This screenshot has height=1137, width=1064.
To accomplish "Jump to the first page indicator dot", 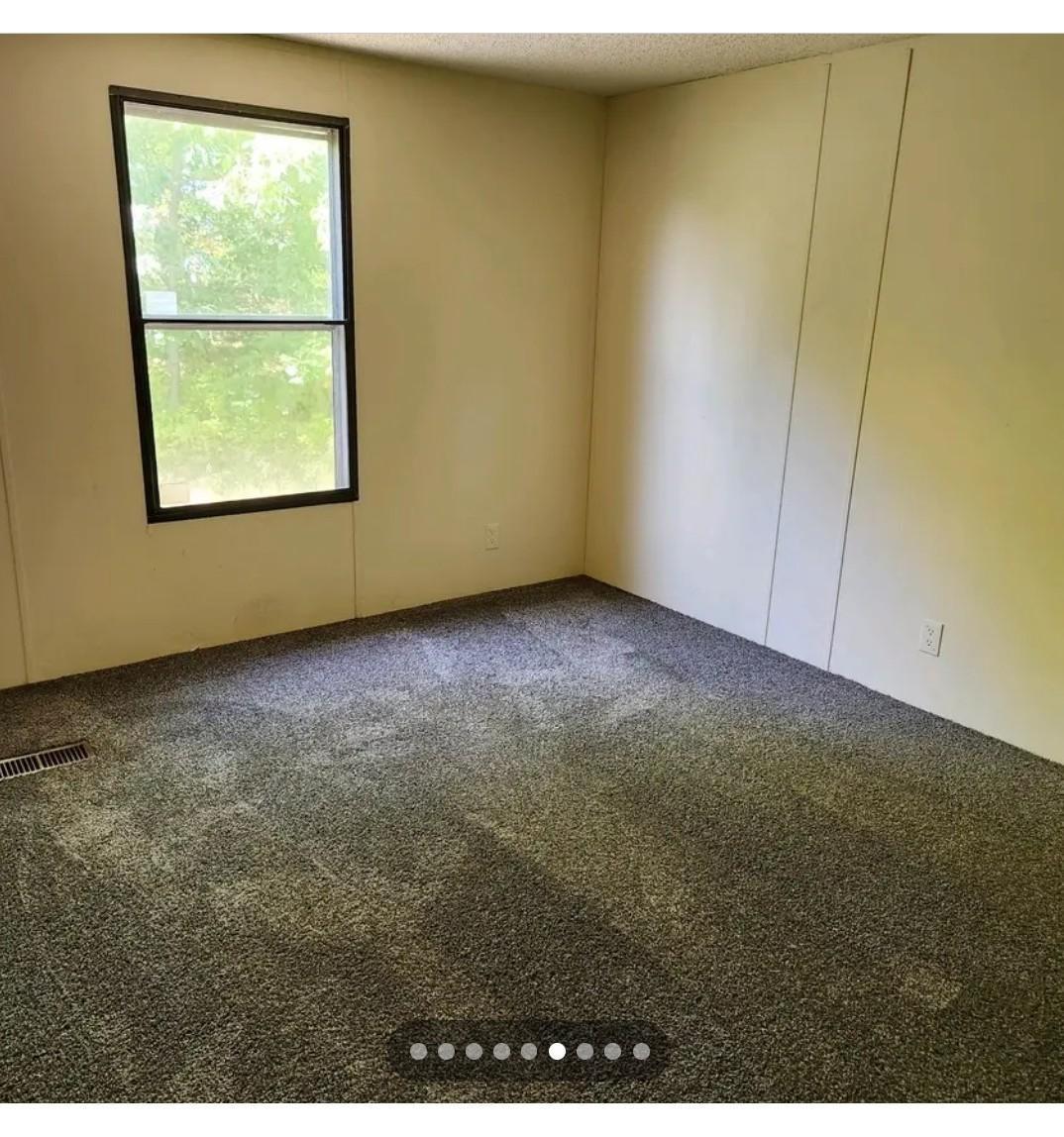I will tap(418, 1051).
